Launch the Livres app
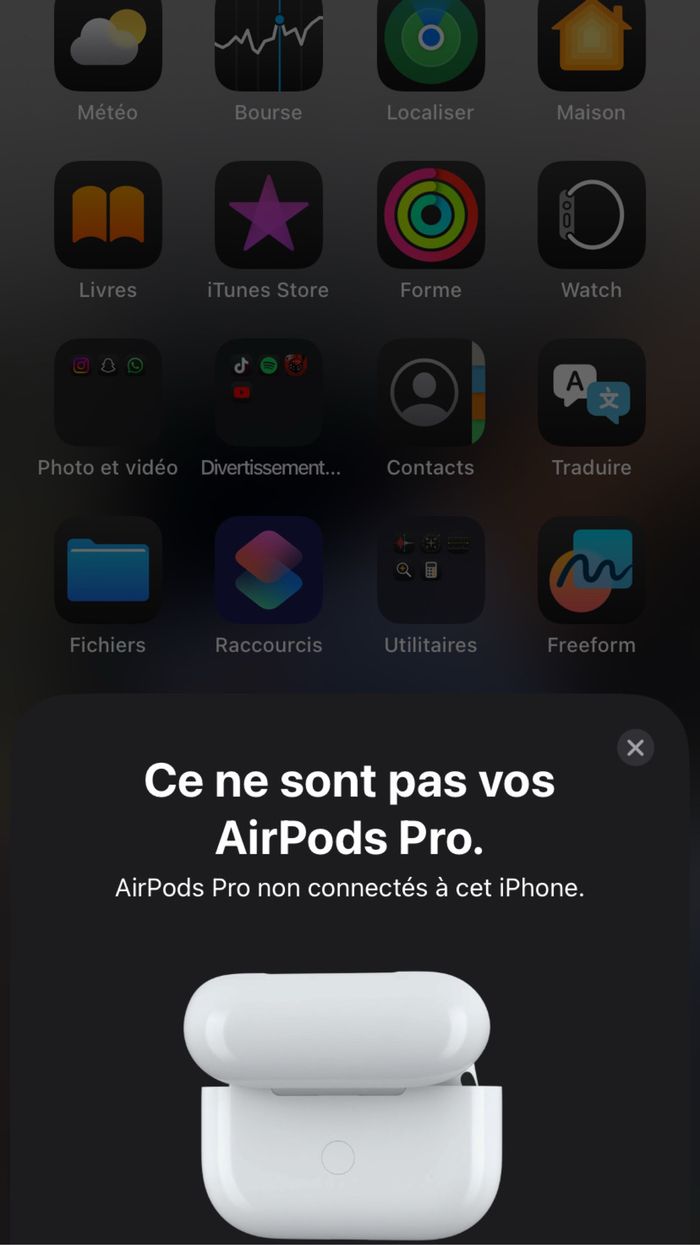 click(x=108, y=215)
